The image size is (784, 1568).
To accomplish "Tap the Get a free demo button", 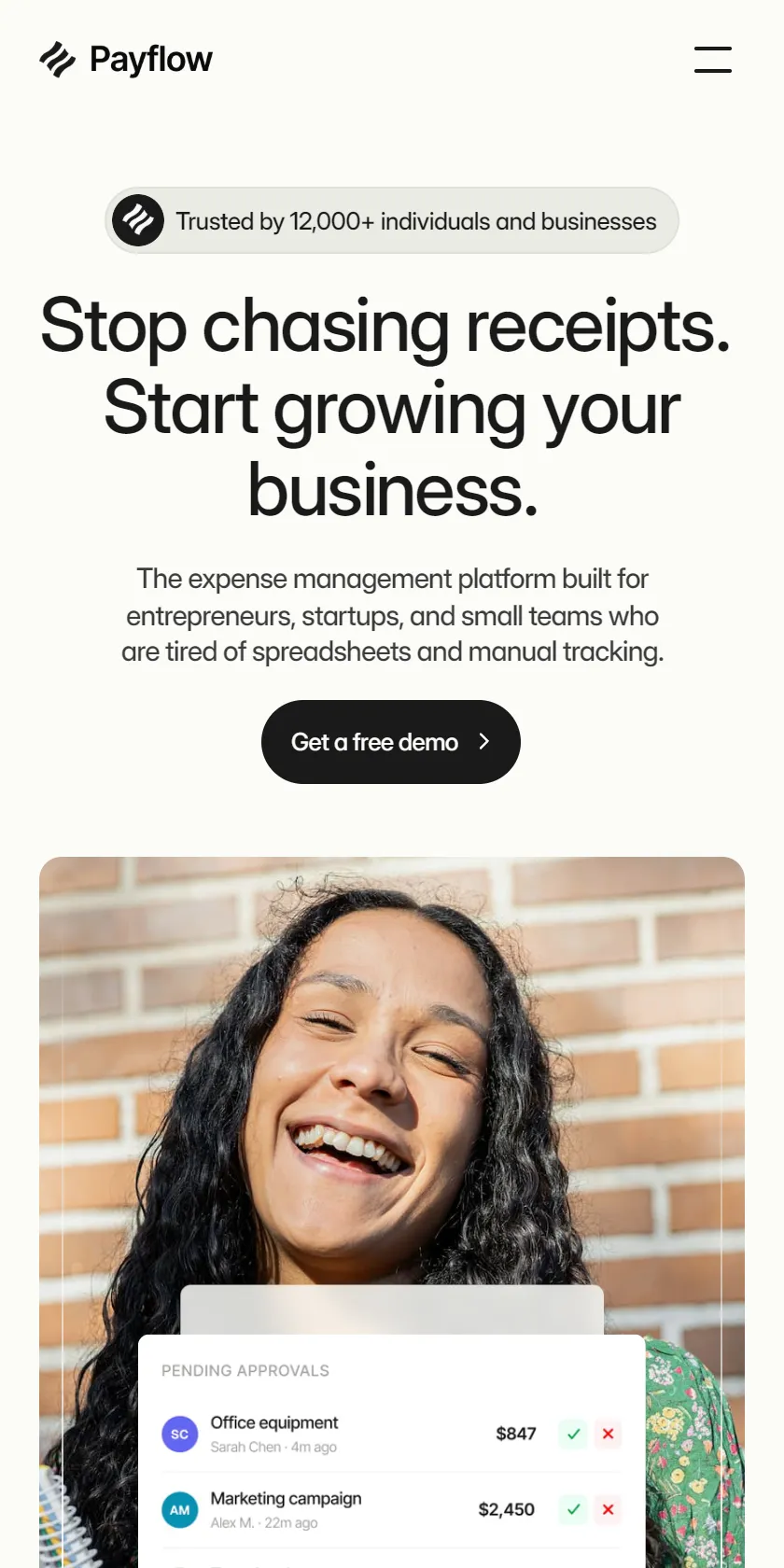I will tap(391, 742).
